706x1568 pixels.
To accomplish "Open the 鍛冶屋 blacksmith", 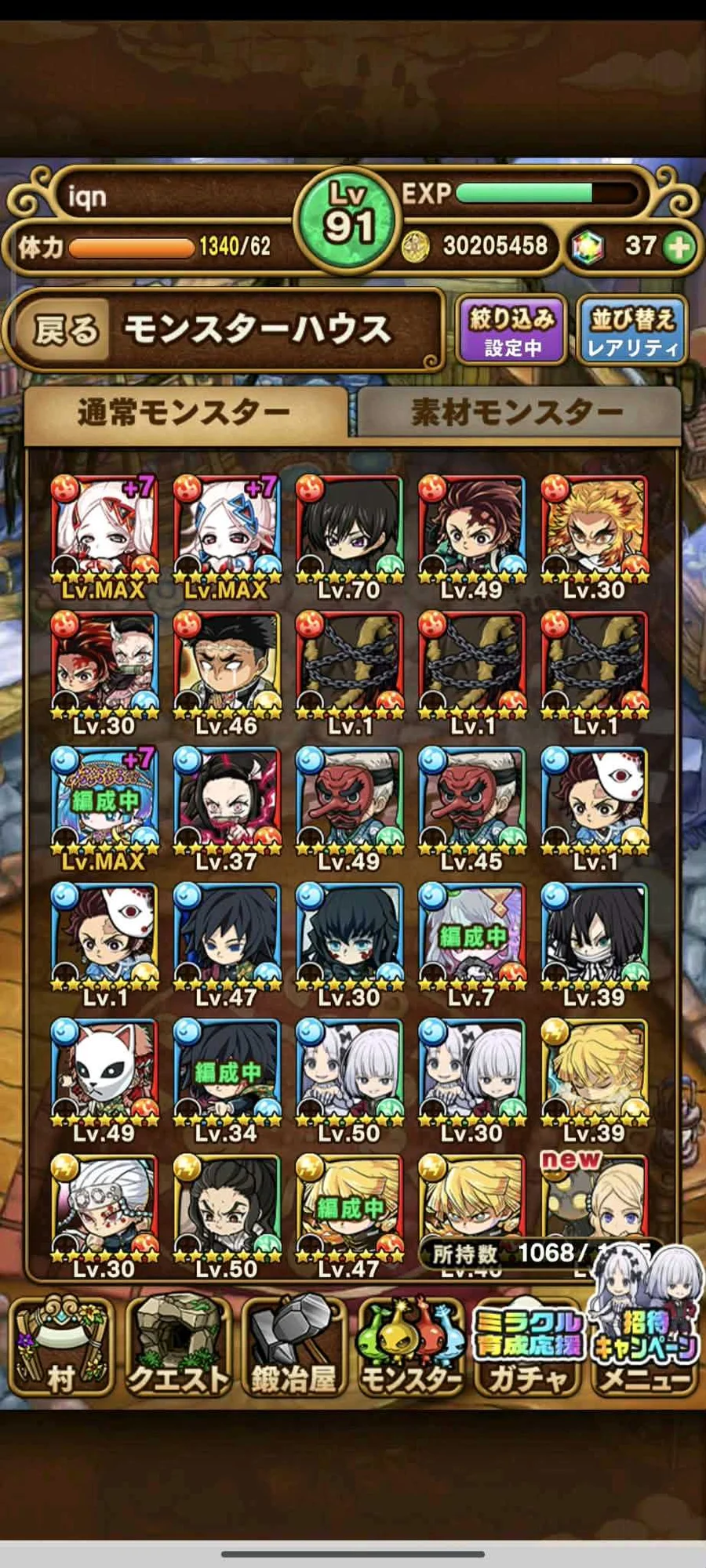I will (293, 1346).
